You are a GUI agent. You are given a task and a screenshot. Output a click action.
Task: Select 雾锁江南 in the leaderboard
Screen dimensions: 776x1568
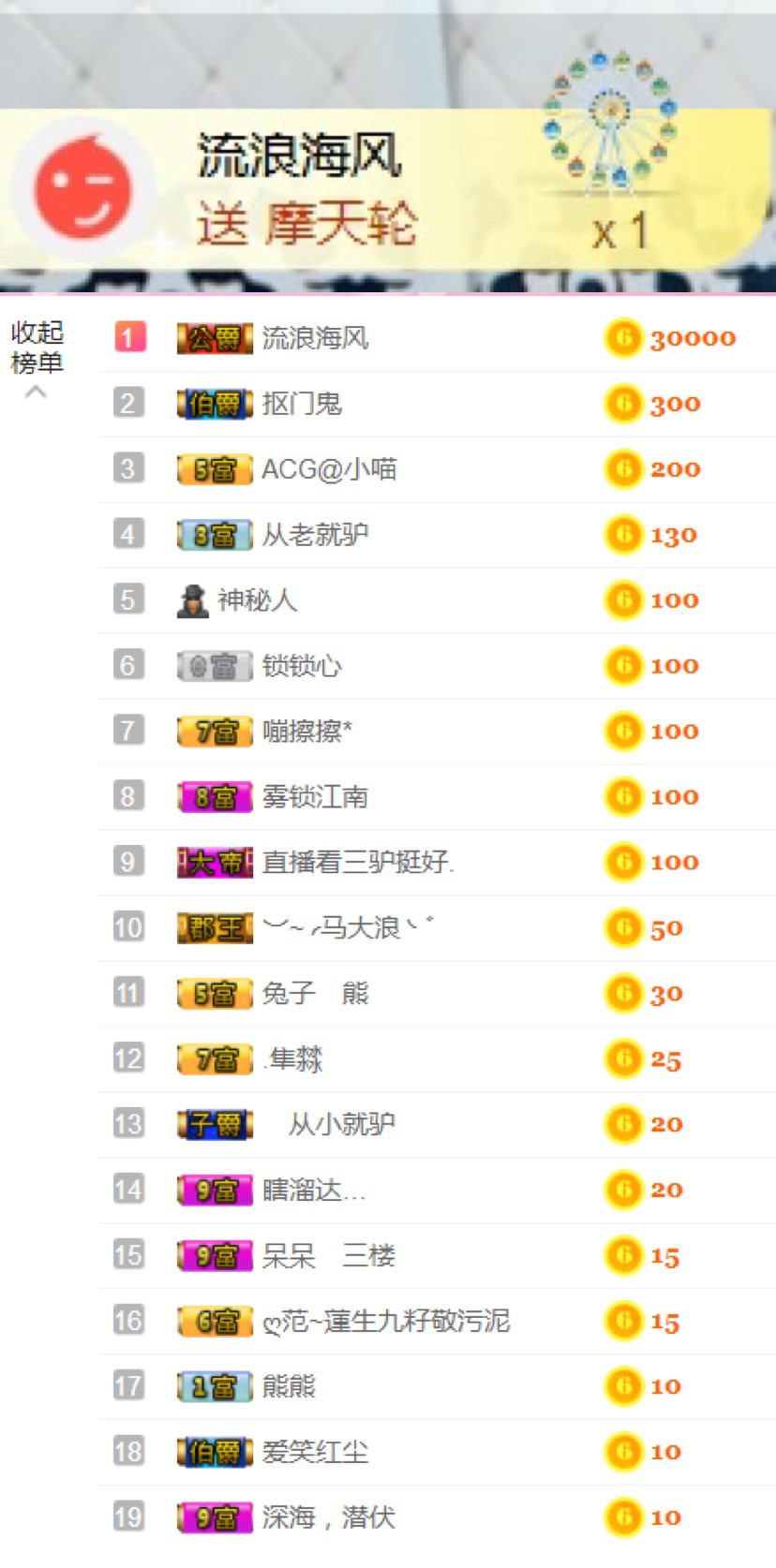tap(315, 797)
